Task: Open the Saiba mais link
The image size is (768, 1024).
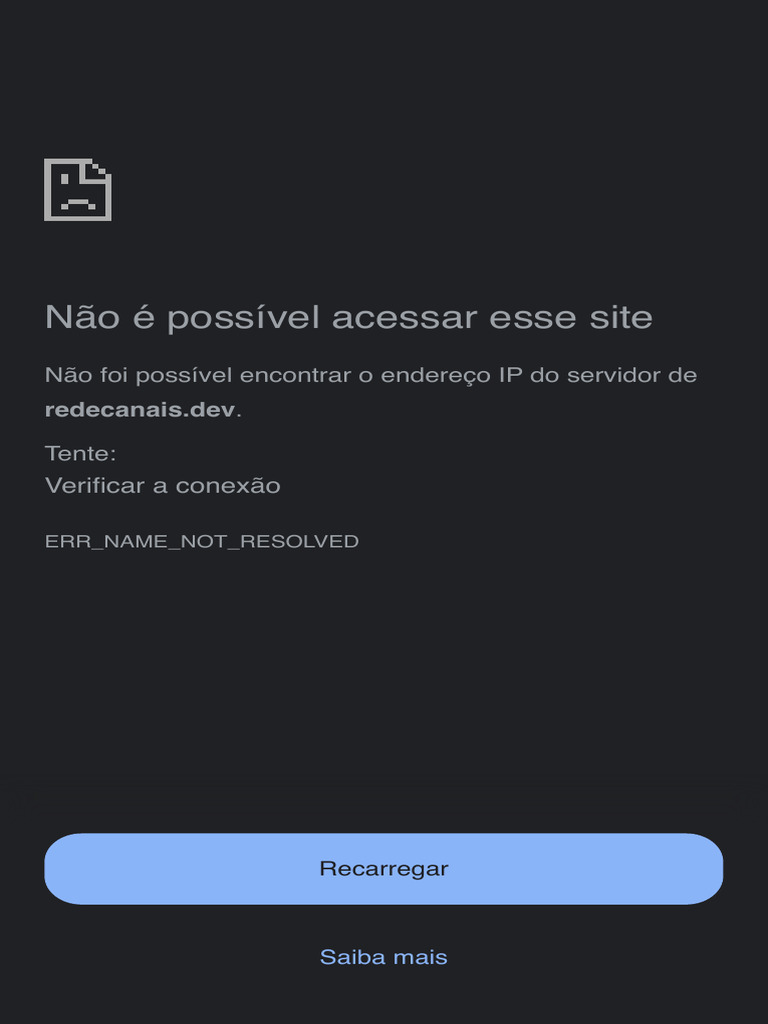Action: (x=383, y=957)
